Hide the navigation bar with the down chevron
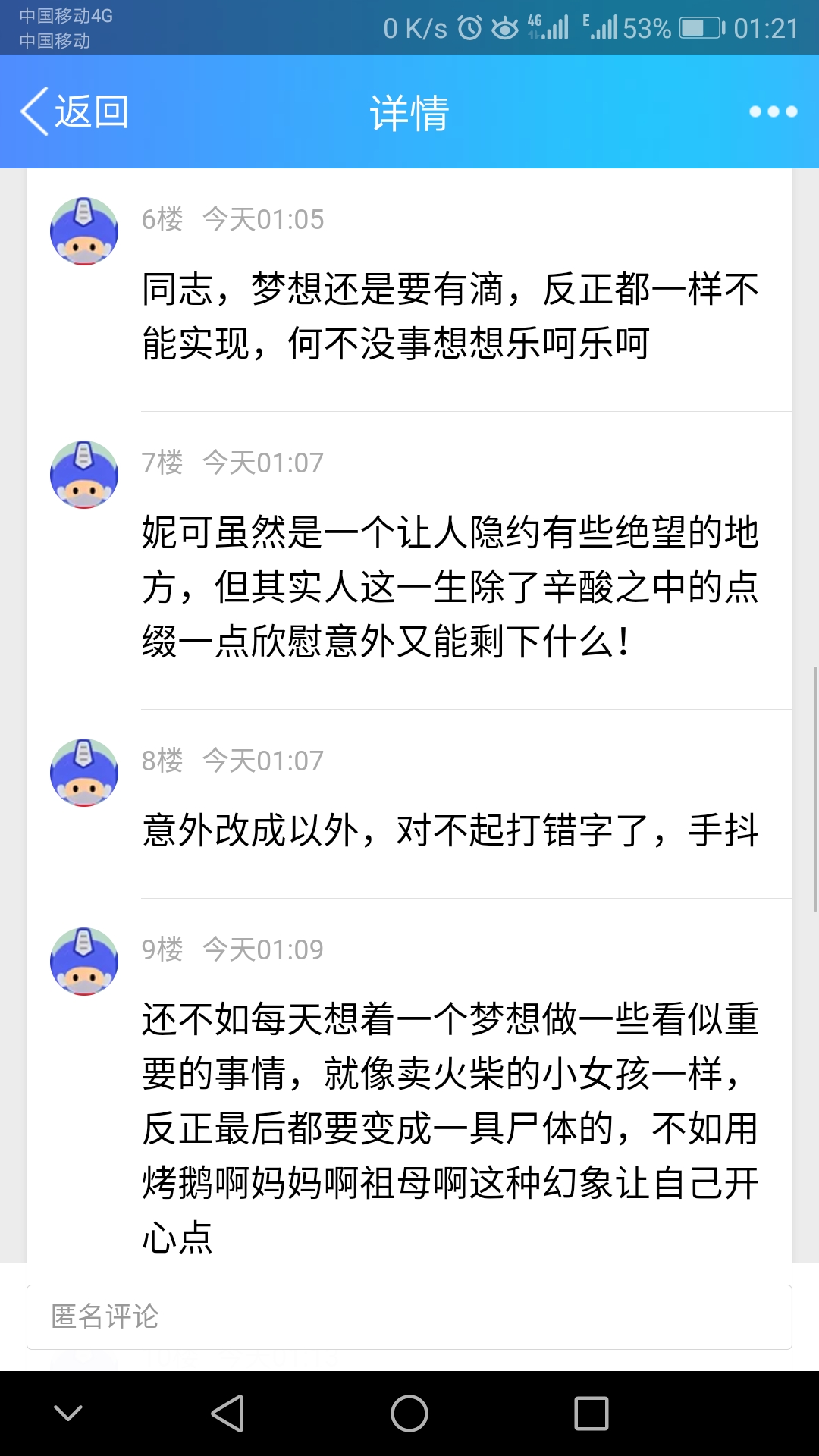Image resolution: width=819 pixels, height=1456 pixels. pos(68,1414)
